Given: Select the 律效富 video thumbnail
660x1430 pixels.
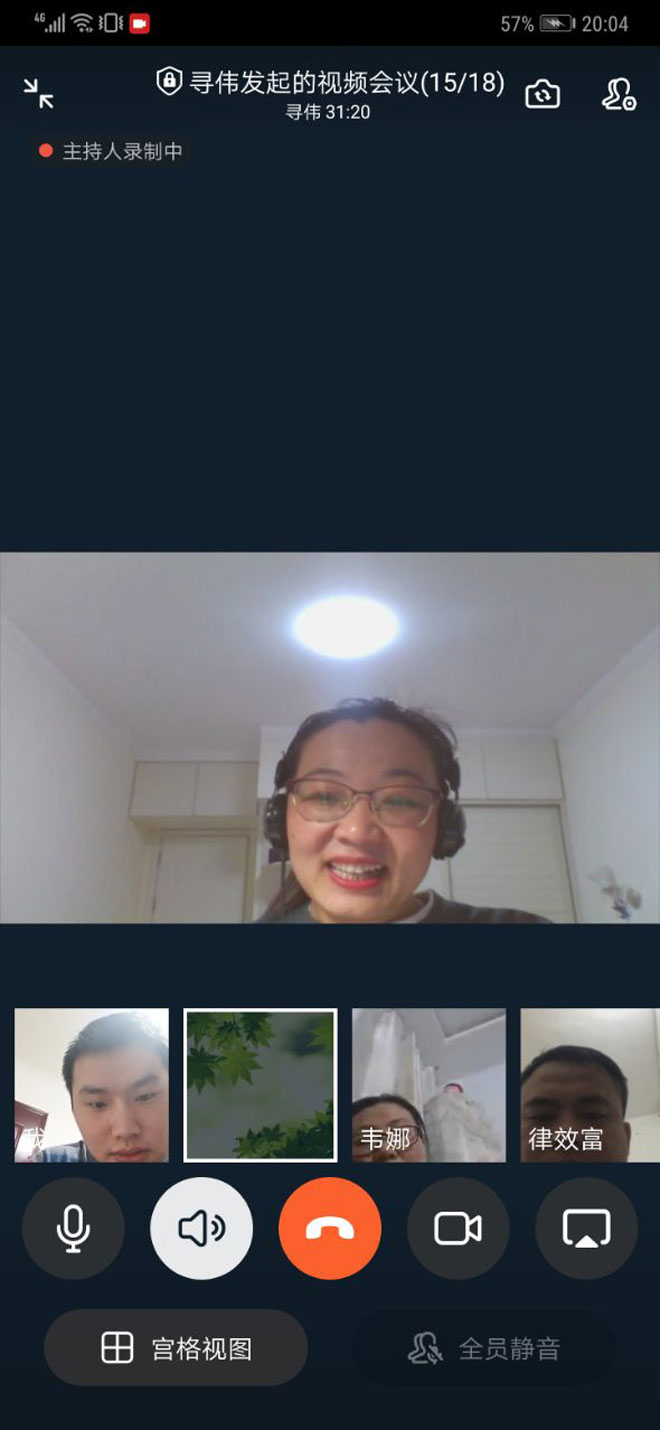Looking at the screenshot, I should click(590, 1085).
